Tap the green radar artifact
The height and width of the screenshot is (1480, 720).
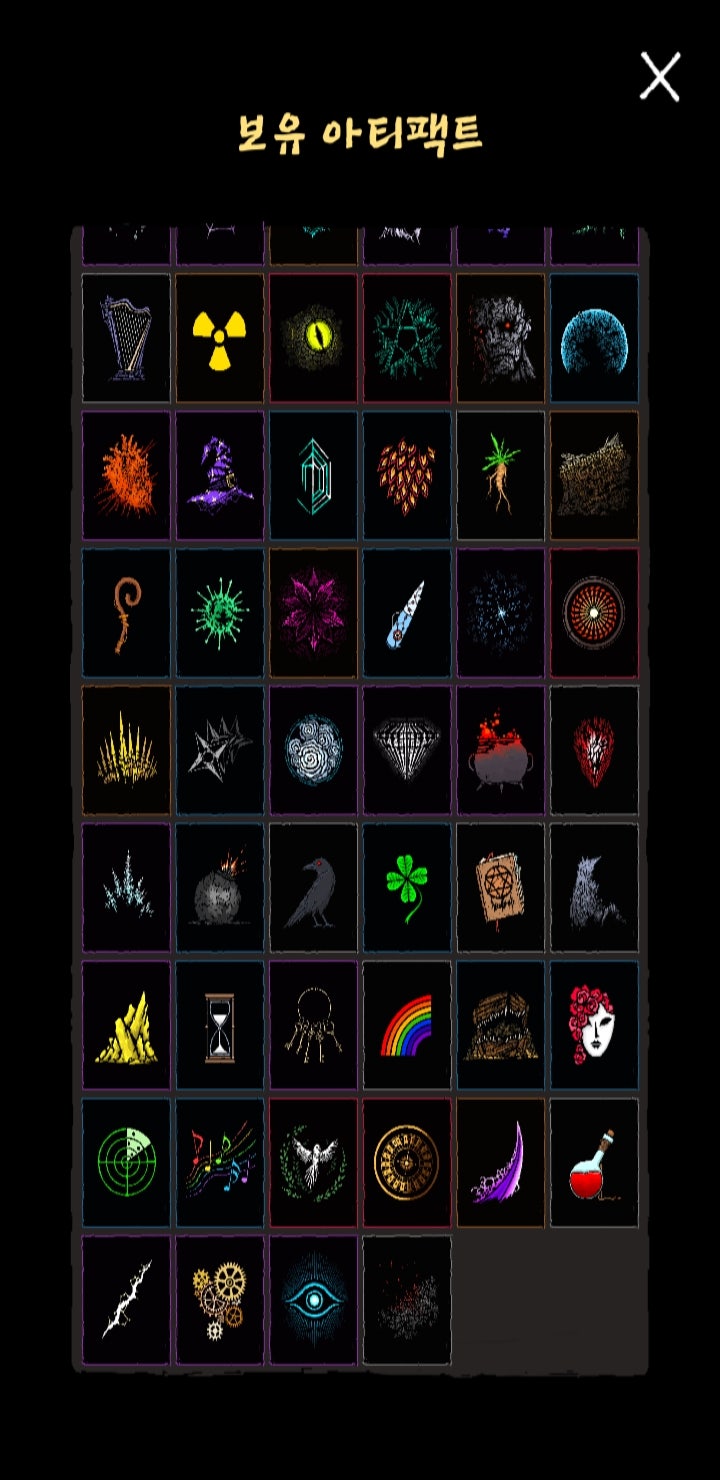[x=126, y=1163]
